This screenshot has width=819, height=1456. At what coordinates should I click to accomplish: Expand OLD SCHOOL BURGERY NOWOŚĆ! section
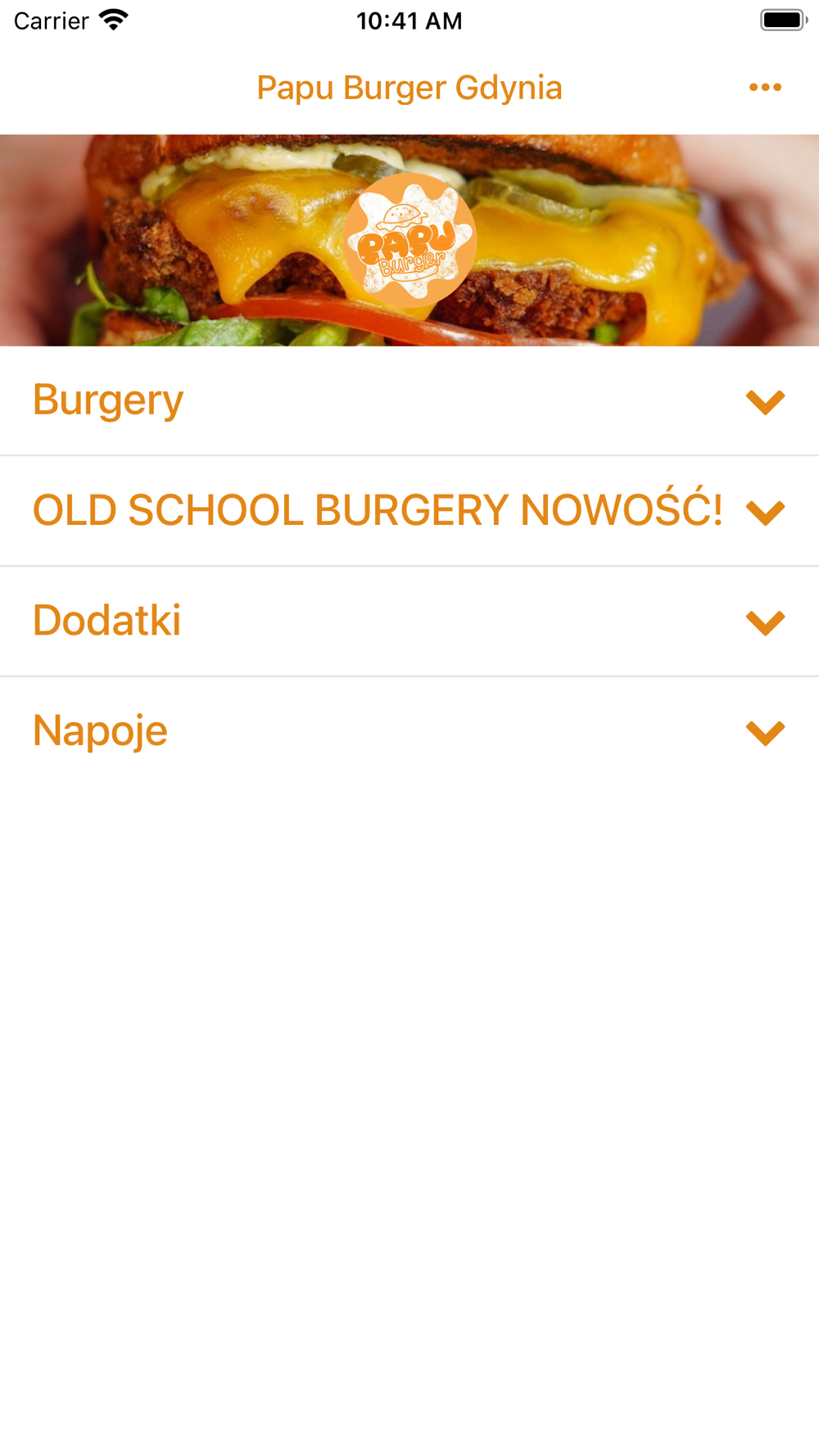tap(765, 512)
